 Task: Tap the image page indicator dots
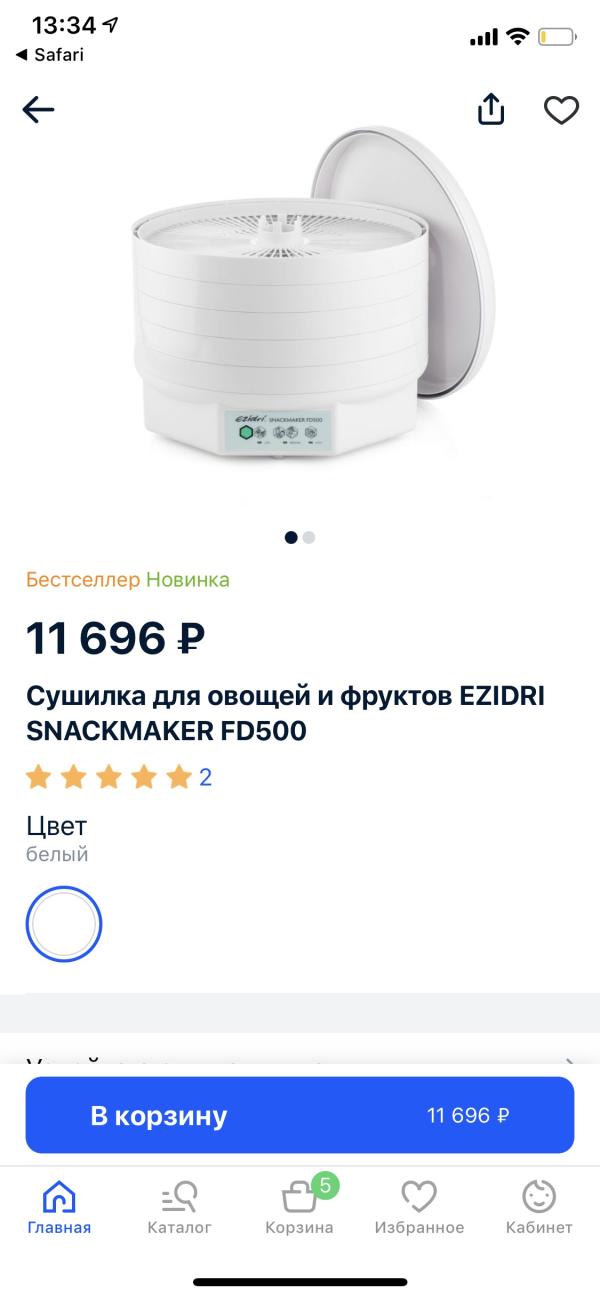click(x=300, y=537)
